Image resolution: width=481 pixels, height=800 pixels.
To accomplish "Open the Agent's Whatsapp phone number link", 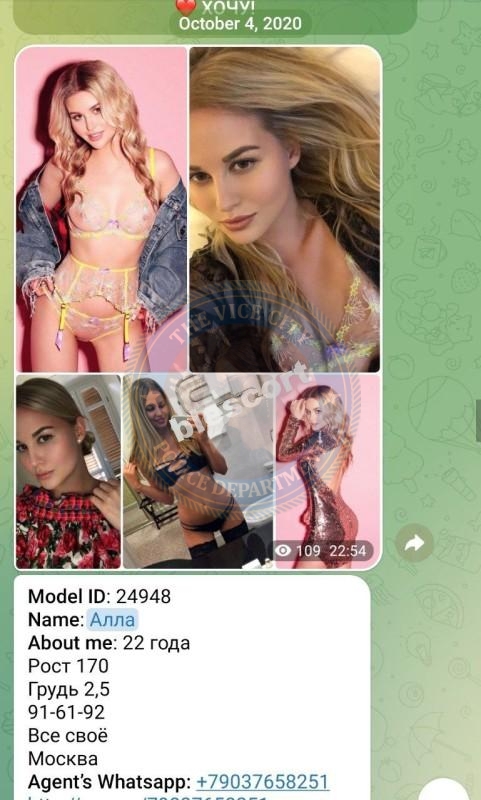I will pos(262,782).
